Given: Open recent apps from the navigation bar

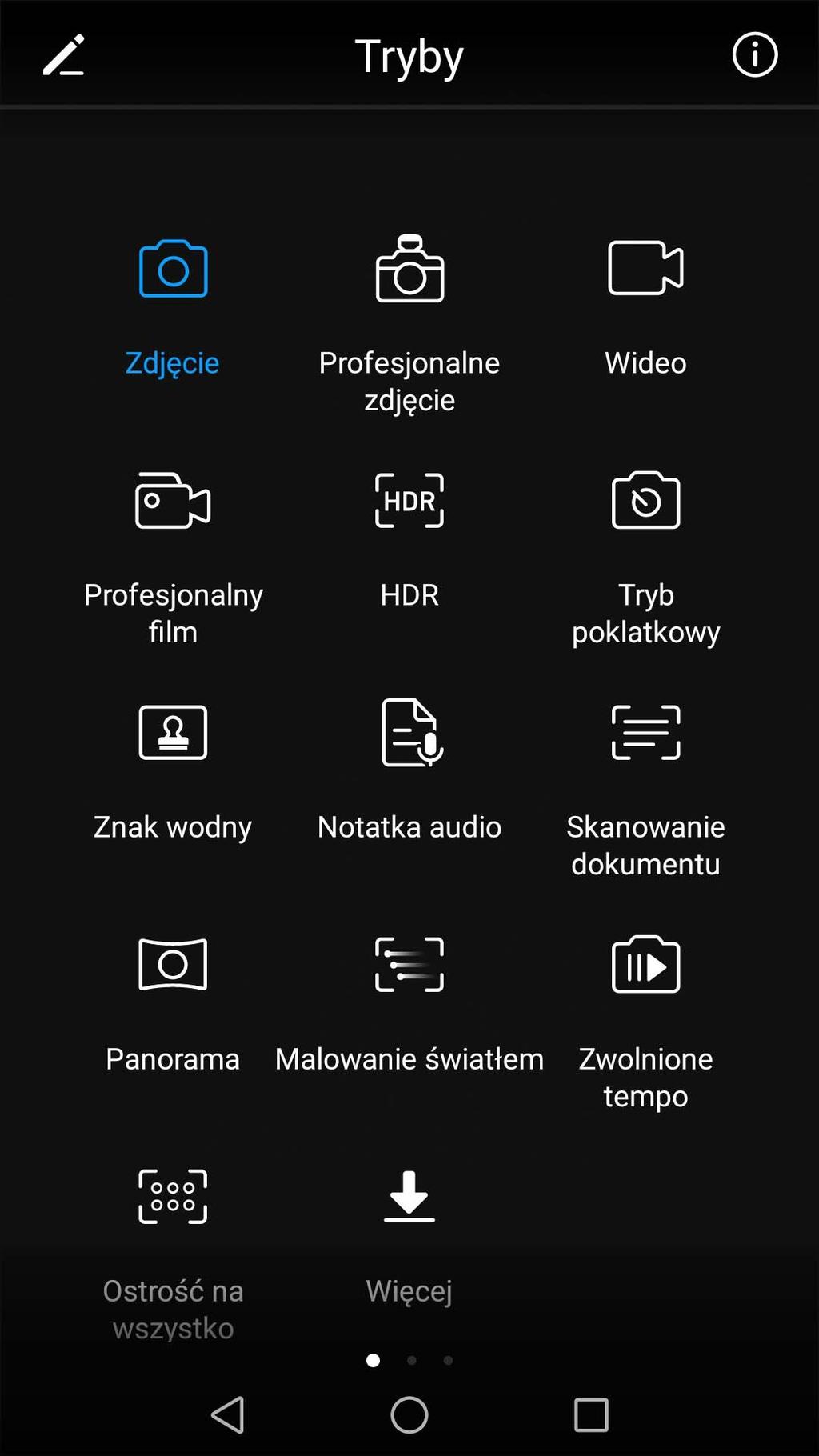Looking at the screenshot, I should pyautogui.click(x=591, y=1415).
